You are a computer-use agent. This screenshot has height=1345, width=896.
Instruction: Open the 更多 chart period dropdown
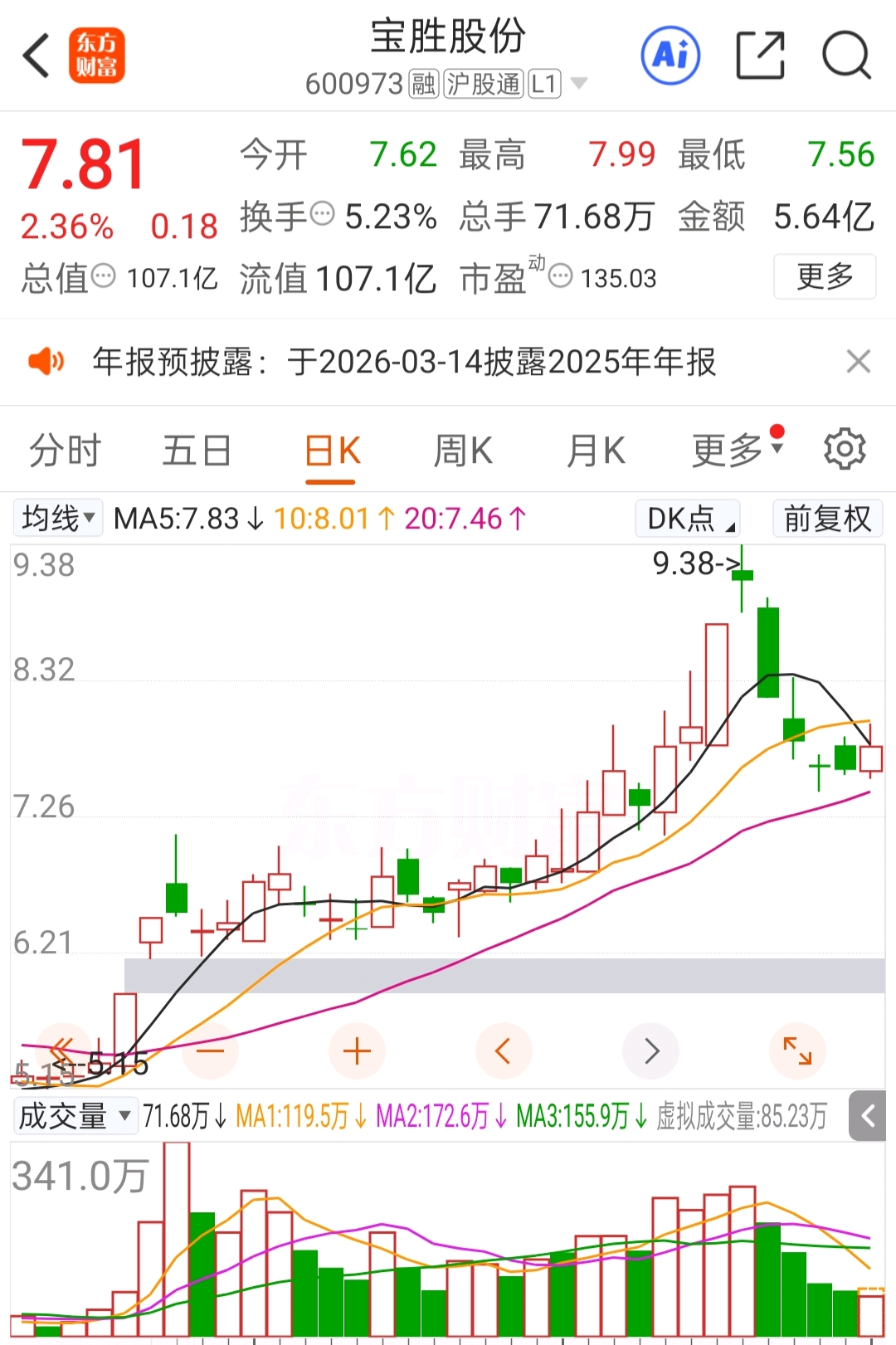(738, 449)
